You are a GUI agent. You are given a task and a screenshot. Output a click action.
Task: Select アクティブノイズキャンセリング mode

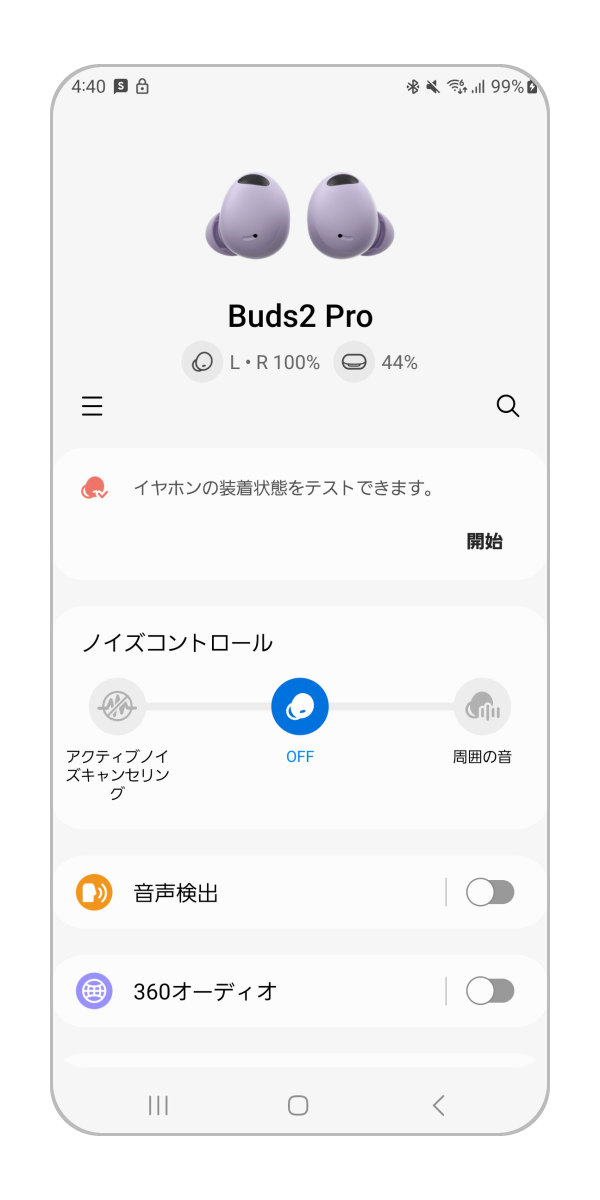pos(118,707)
